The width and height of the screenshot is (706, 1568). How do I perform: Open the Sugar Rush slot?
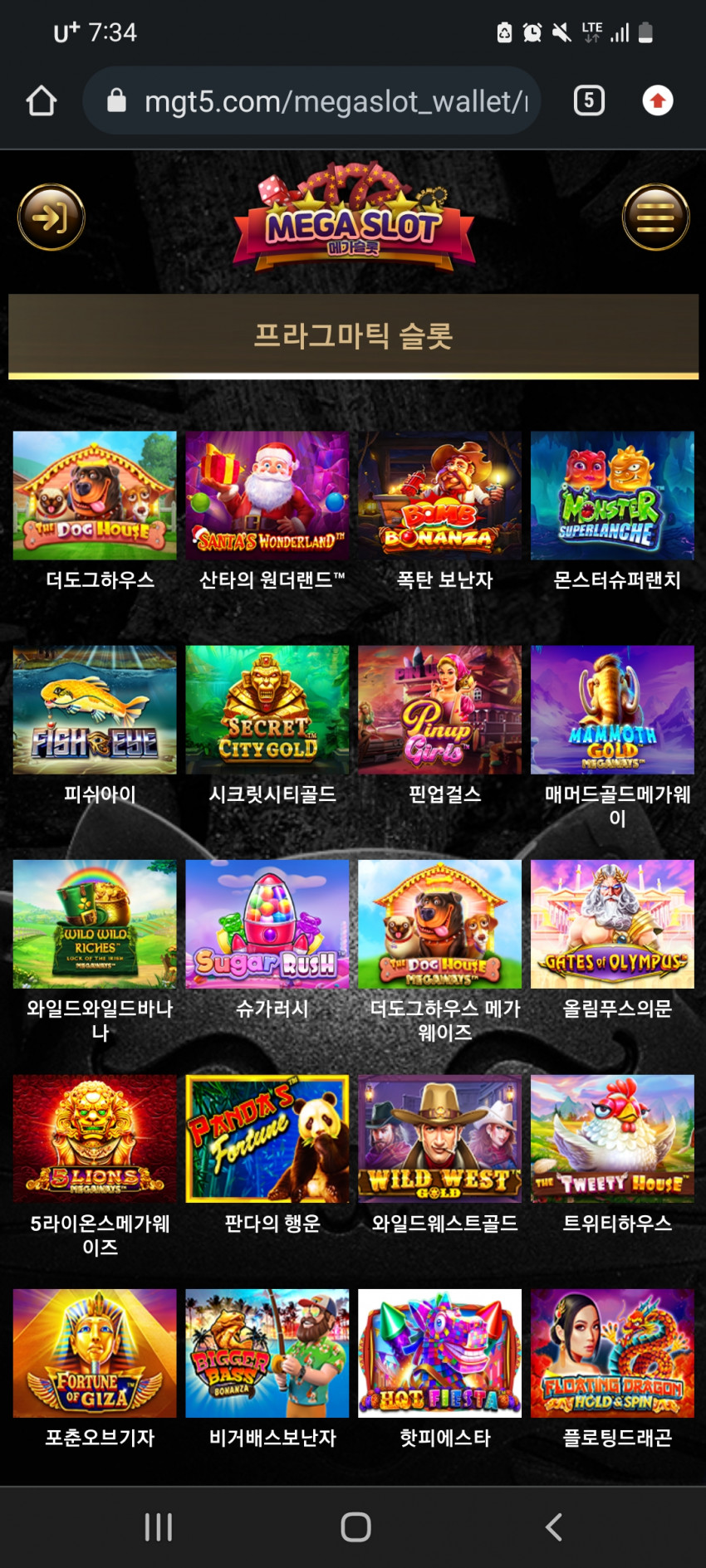267,924
